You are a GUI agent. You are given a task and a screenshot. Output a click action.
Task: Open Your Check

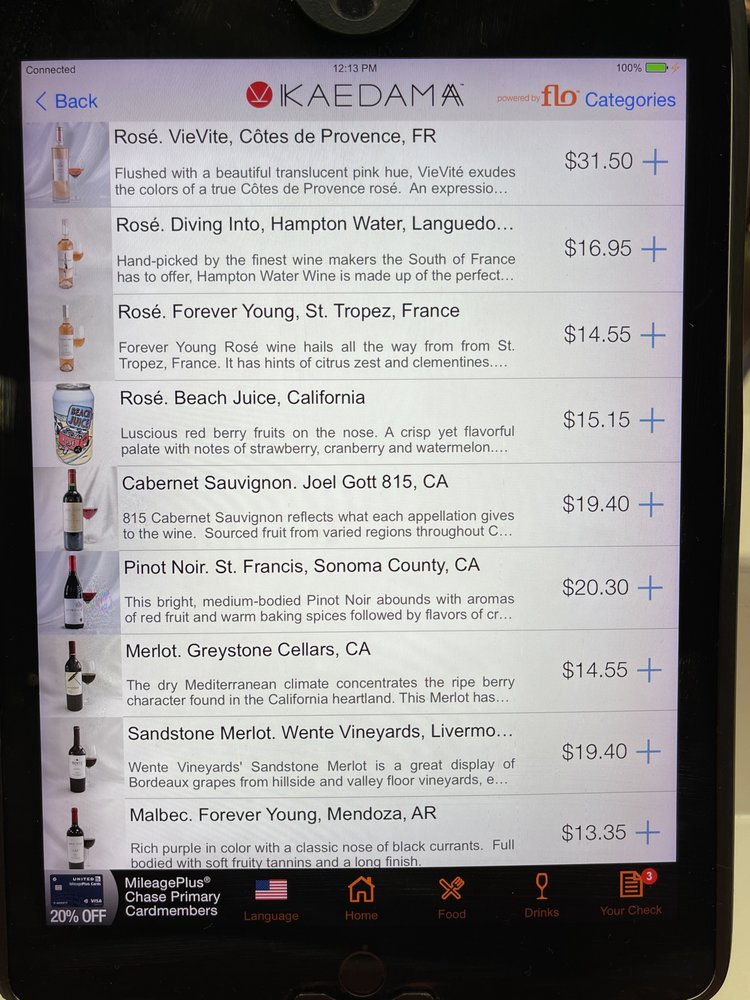[x=631, y=894]
